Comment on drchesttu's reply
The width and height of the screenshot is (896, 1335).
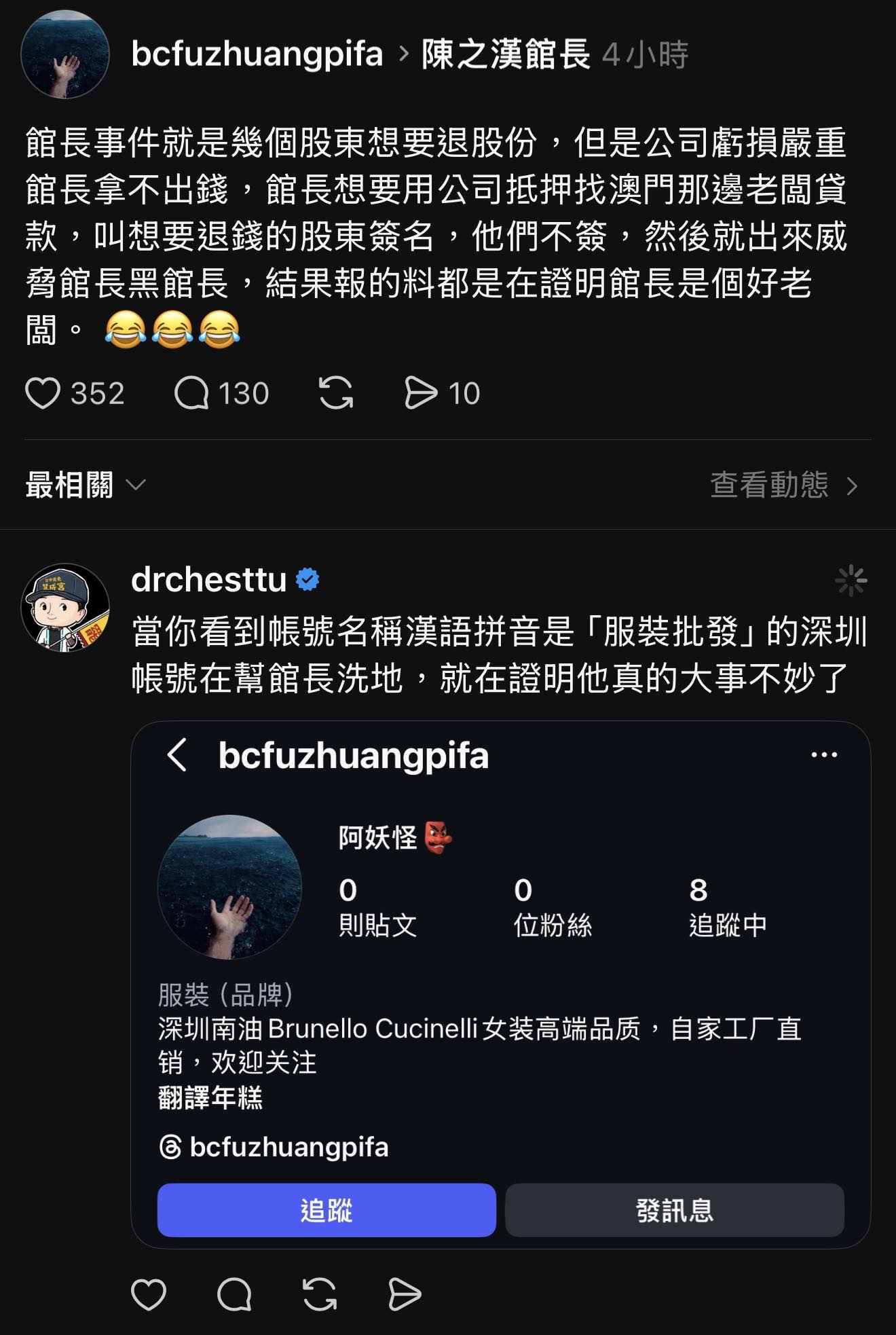tap(234, 1294)
